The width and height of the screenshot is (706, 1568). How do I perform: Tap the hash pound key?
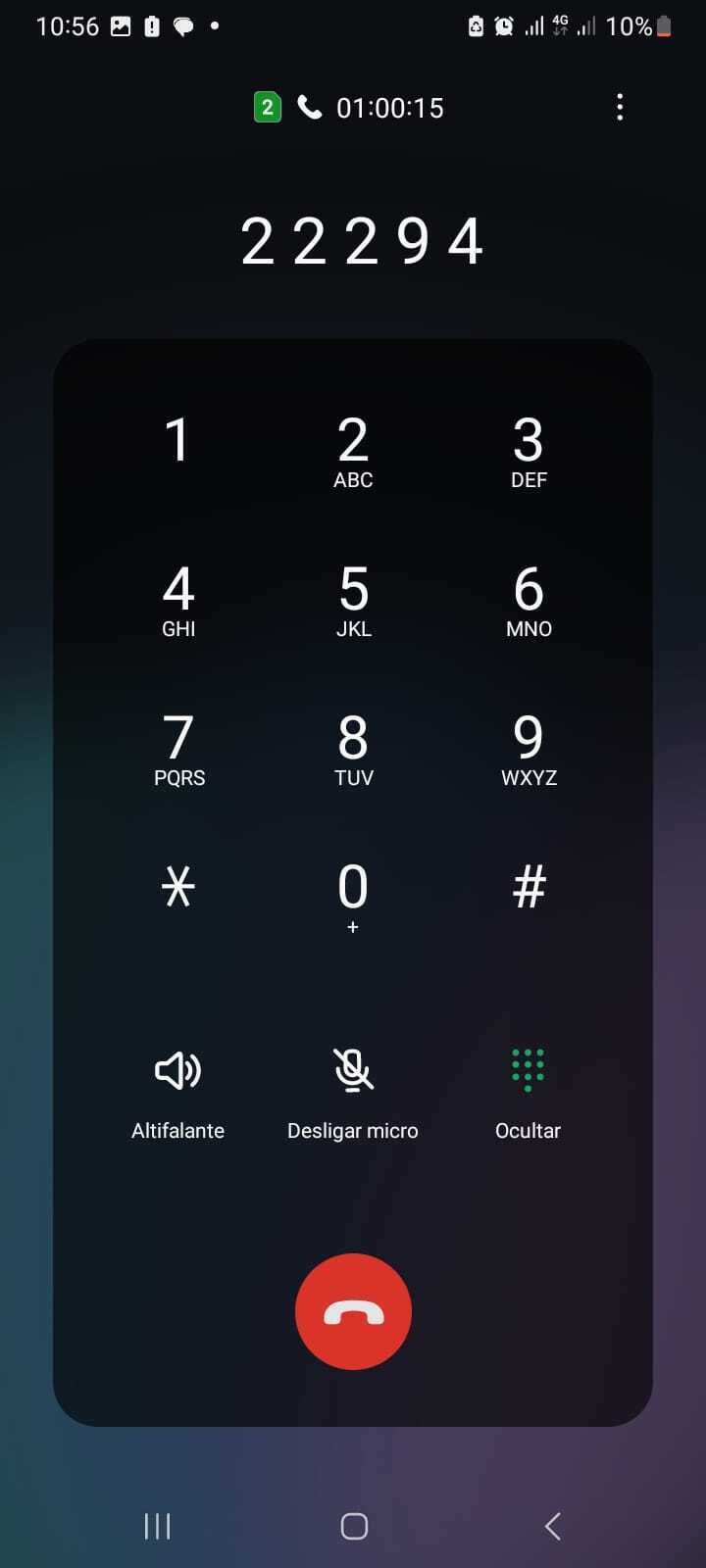point(529,887)
